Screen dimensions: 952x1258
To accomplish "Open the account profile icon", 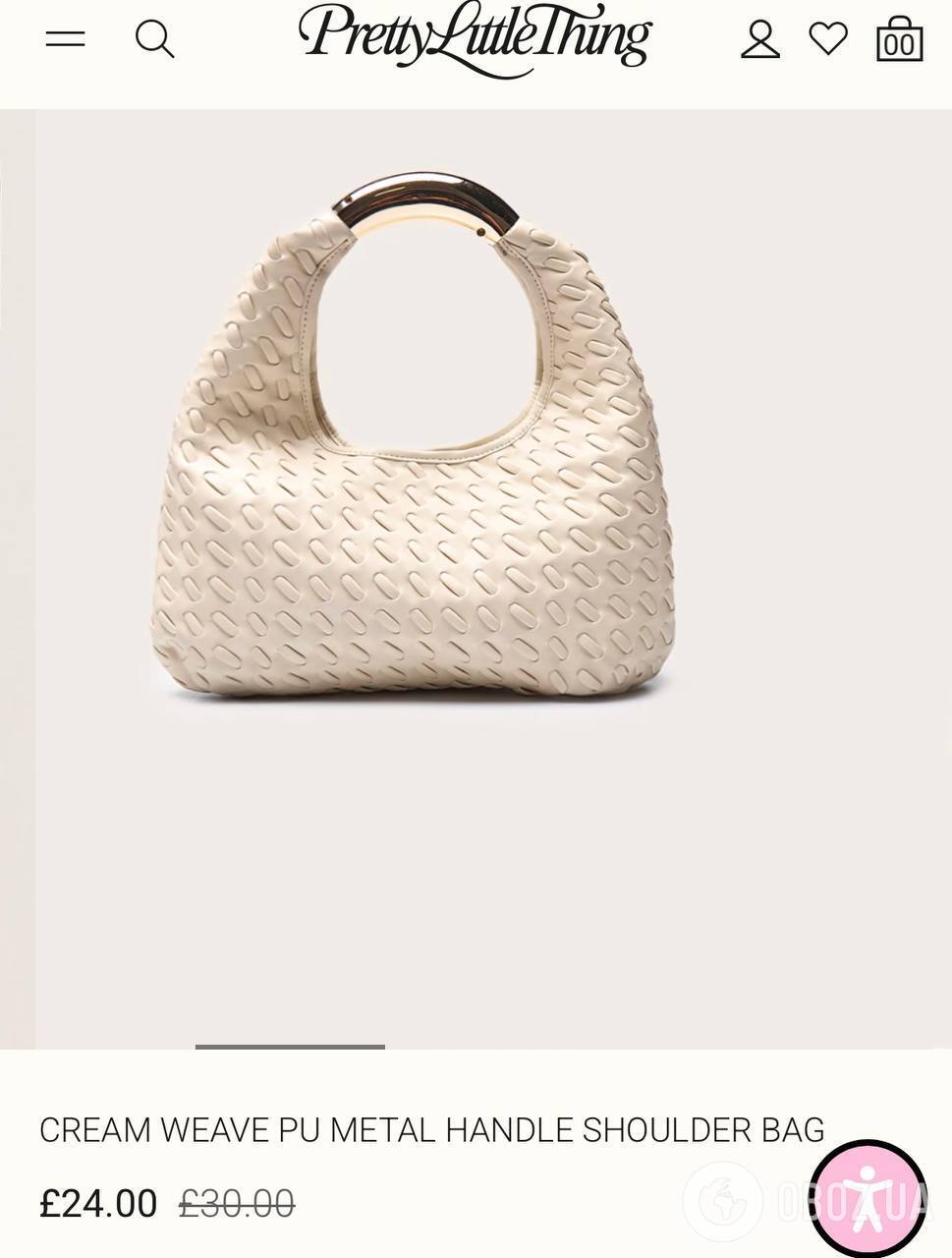I will (759, 39).
